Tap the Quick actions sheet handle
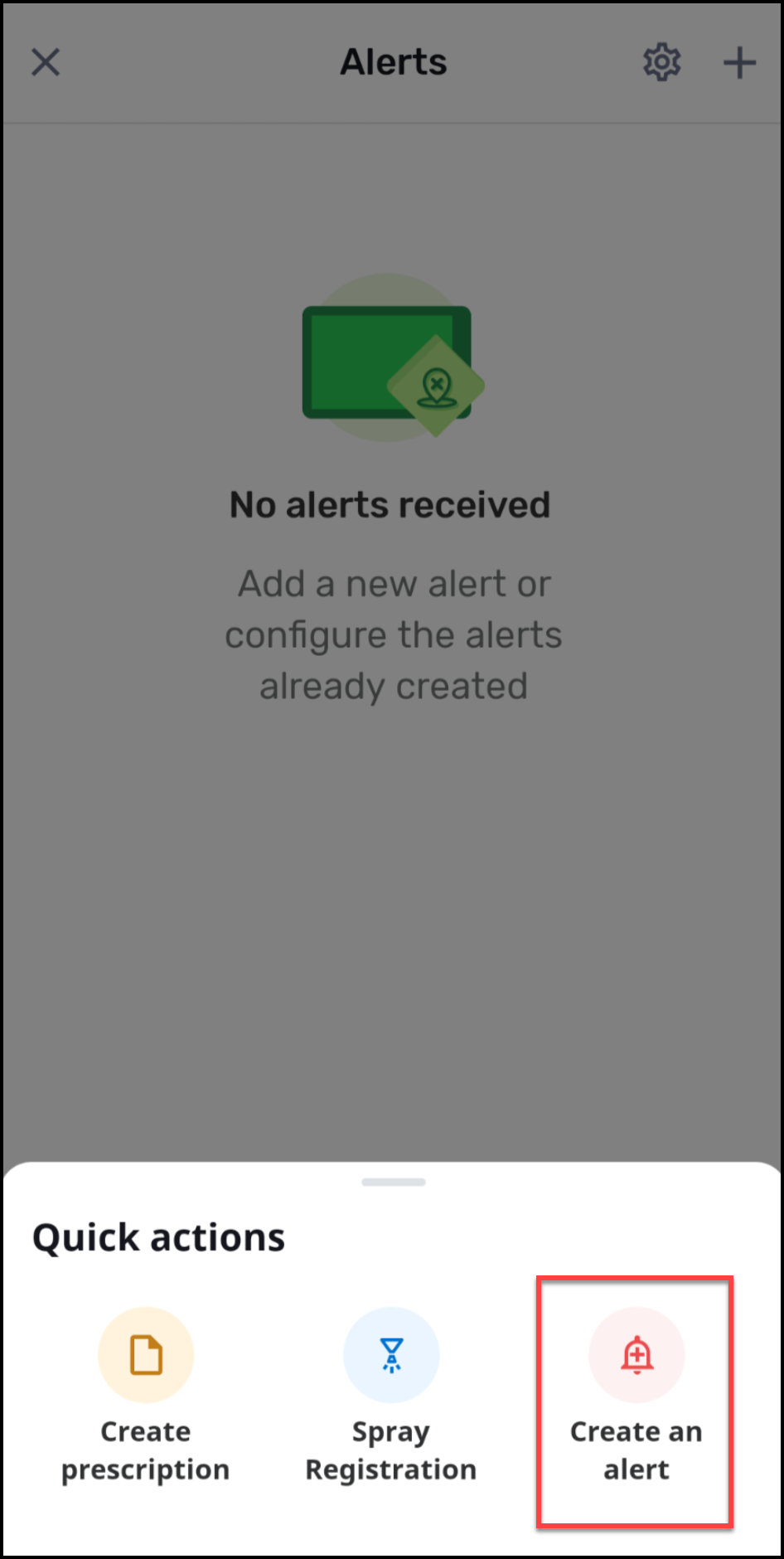 pos(393,1182)
